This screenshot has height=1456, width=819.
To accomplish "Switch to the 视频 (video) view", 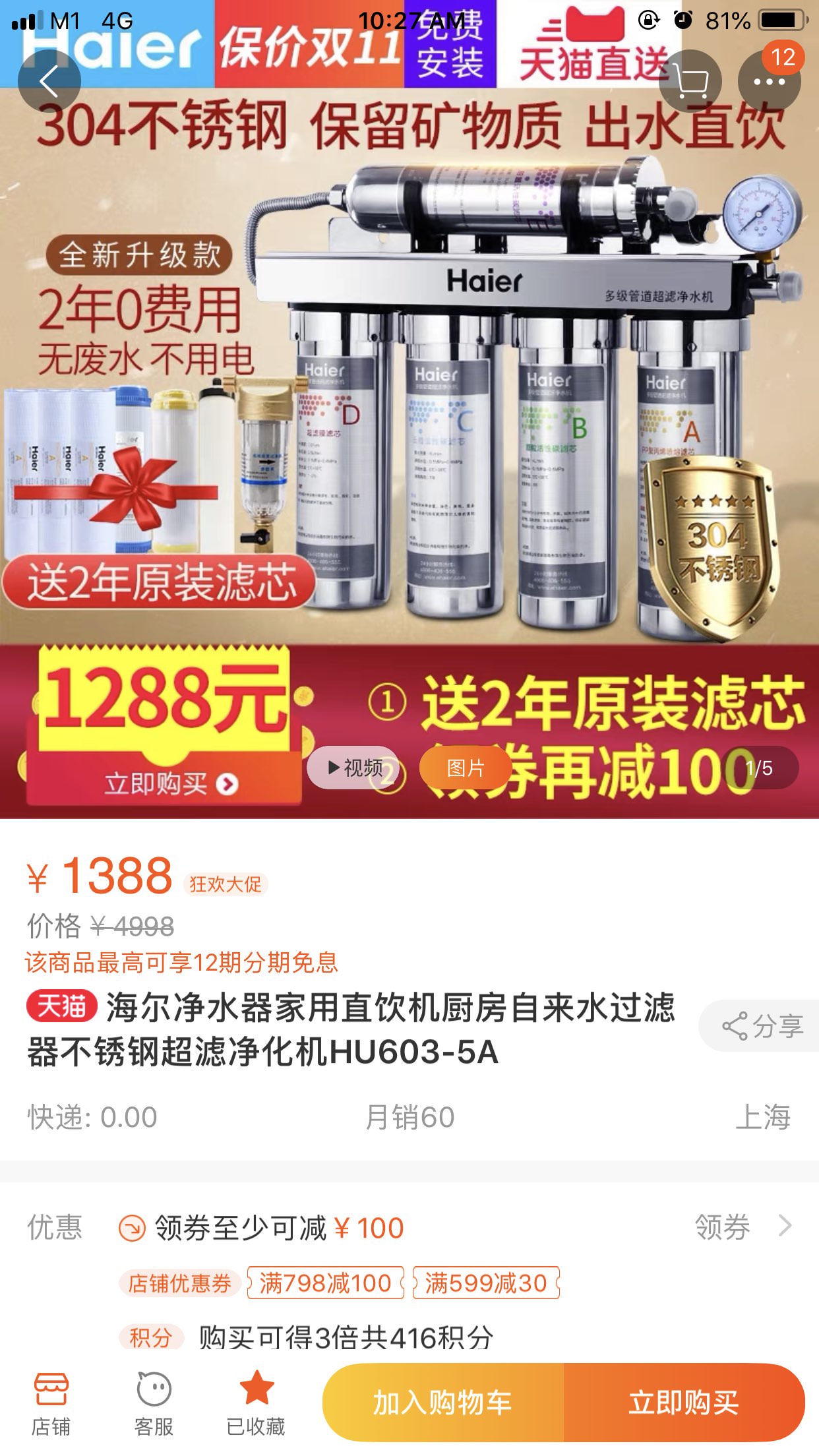I will (x=355, y=768).
